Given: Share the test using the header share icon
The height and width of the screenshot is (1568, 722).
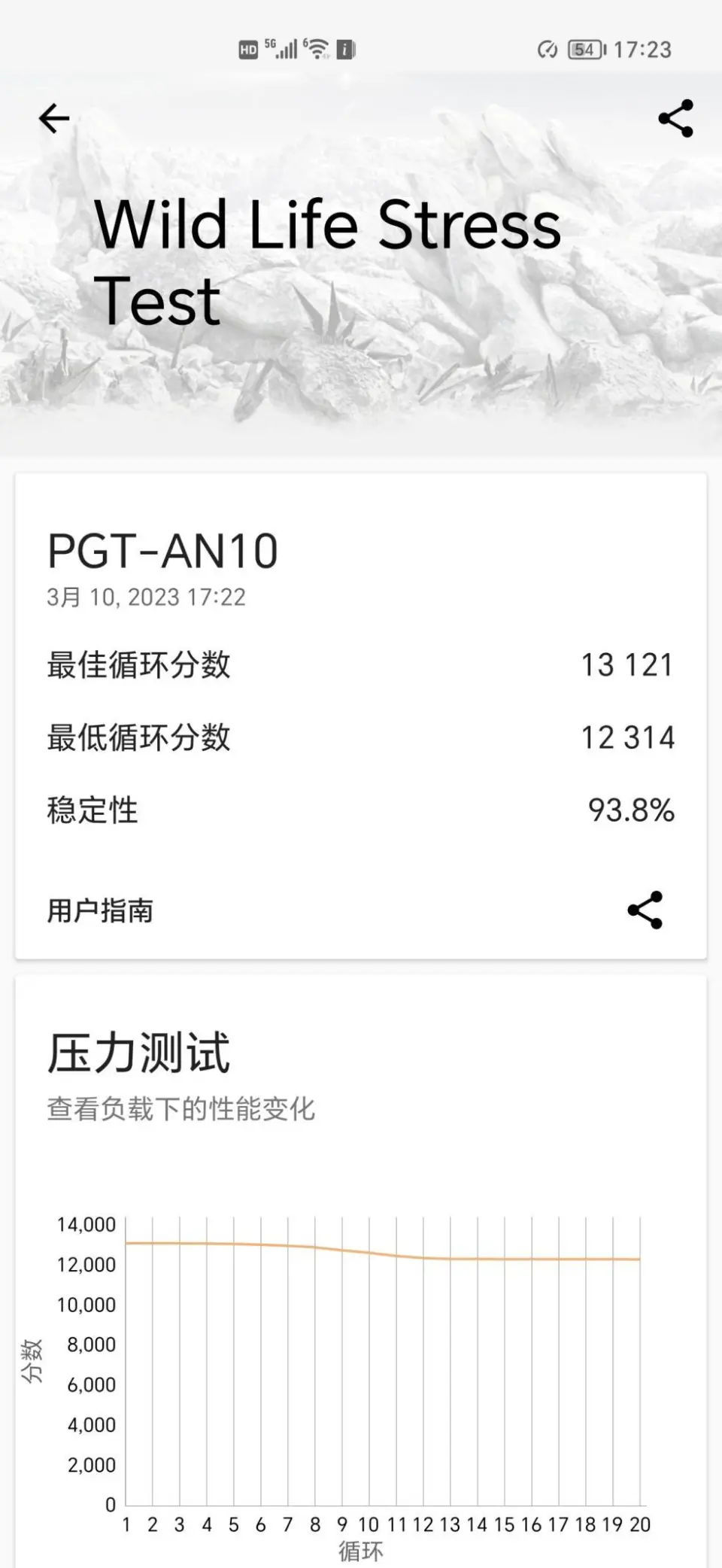Looking at the screenshot, I should 675,119.
